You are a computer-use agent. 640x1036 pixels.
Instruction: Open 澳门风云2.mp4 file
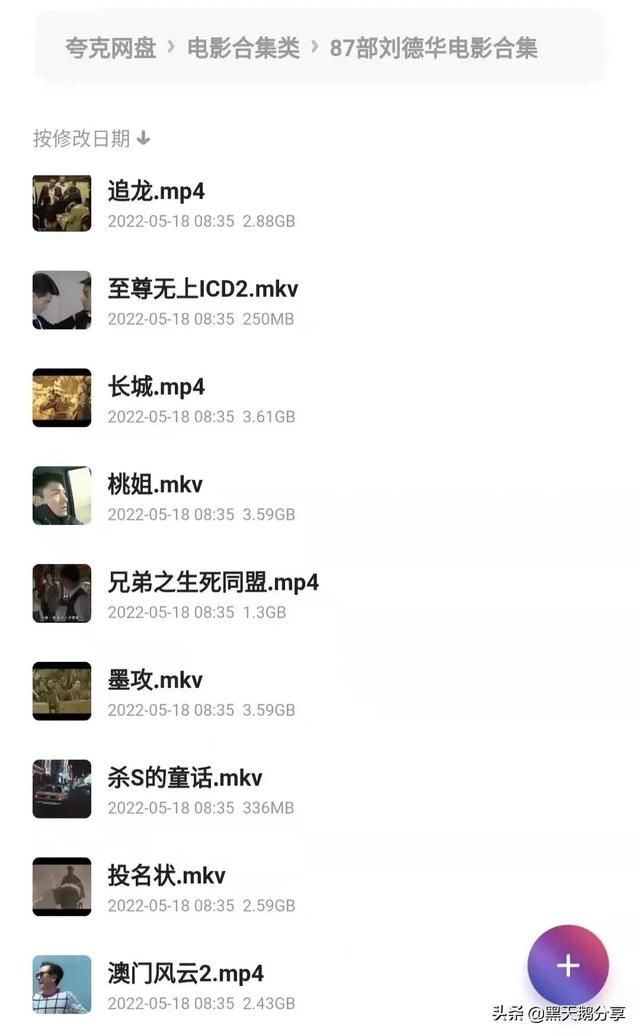[x=185, y=973]
